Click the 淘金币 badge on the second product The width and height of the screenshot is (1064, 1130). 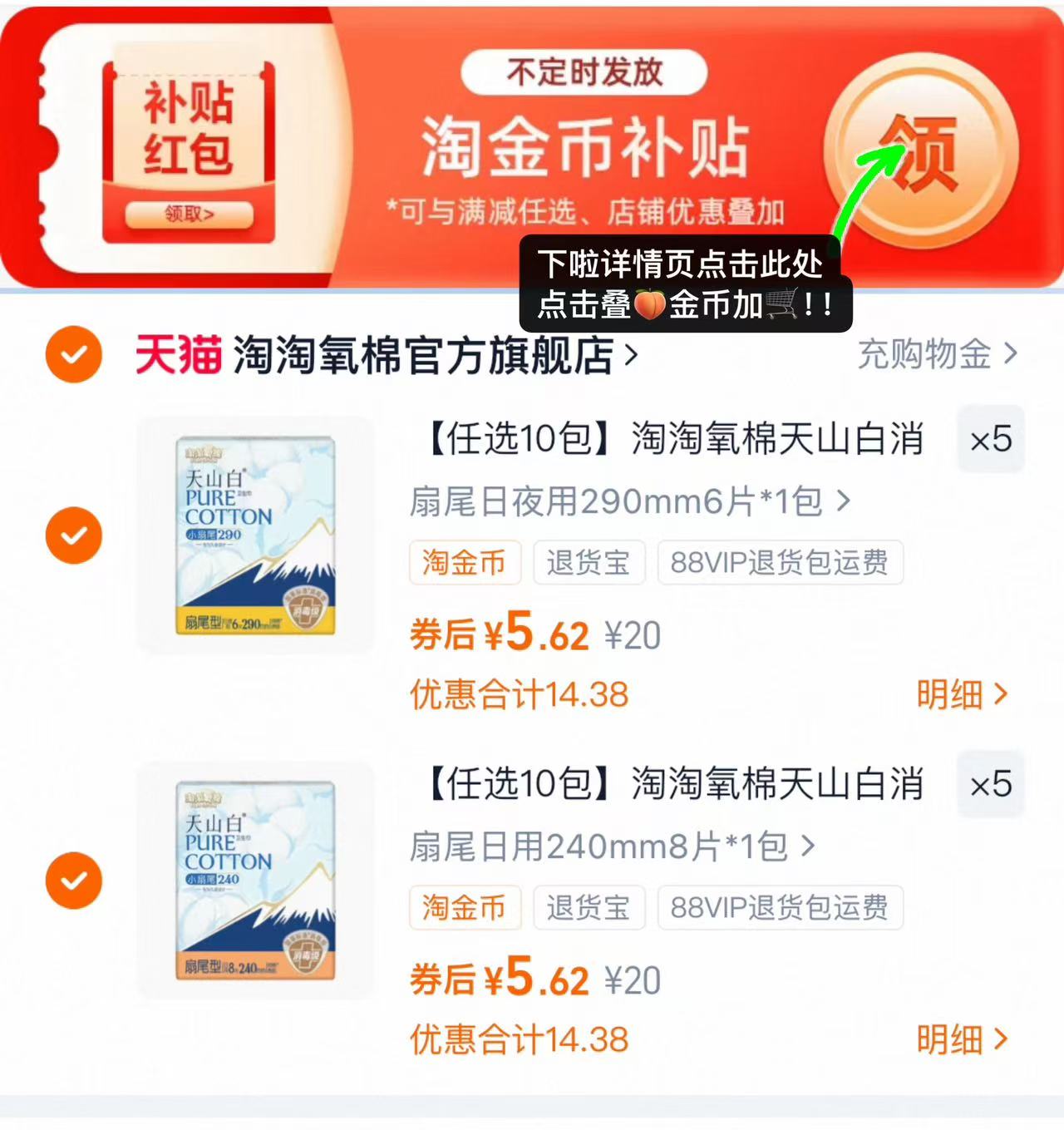[465, 909]
